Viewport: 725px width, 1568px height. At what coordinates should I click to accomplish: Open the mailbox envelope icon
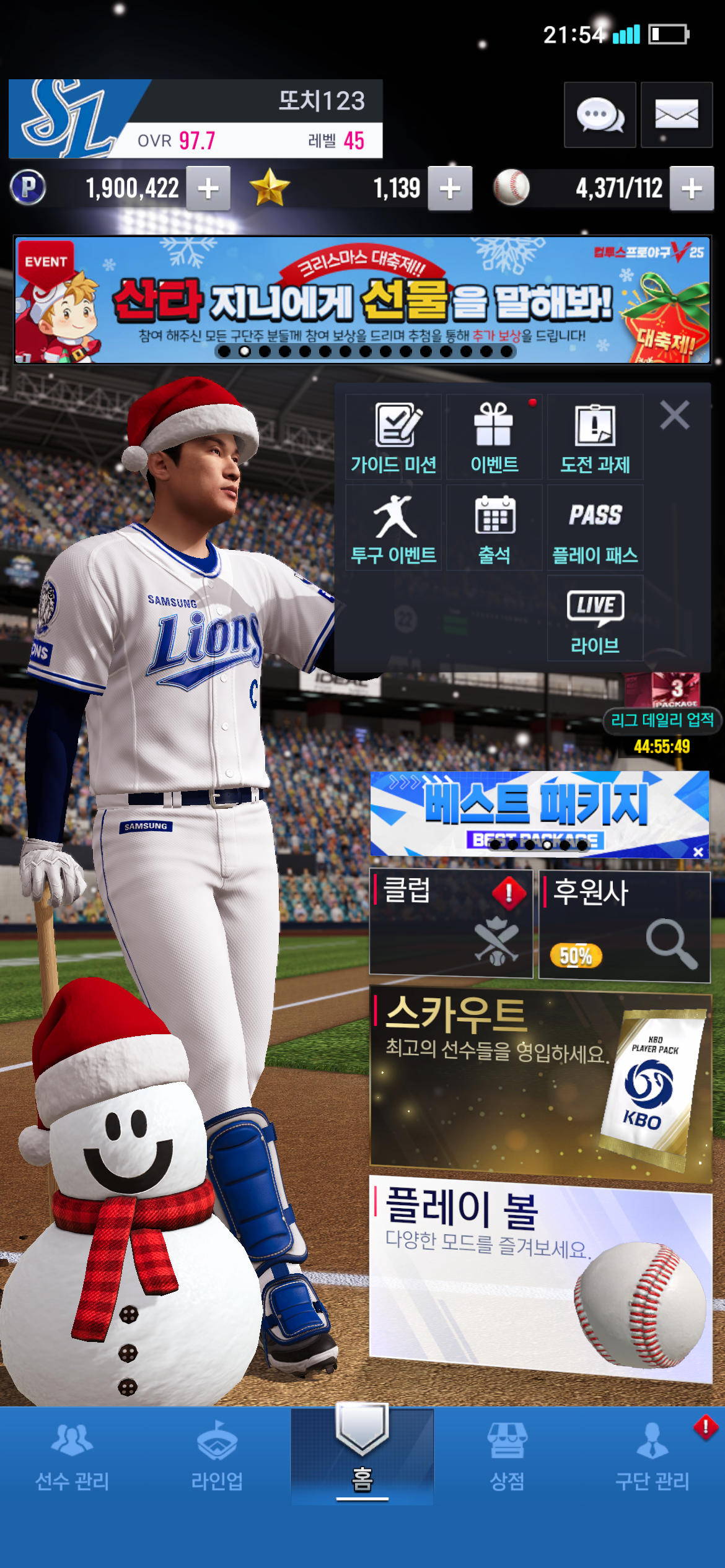[676, 115]
